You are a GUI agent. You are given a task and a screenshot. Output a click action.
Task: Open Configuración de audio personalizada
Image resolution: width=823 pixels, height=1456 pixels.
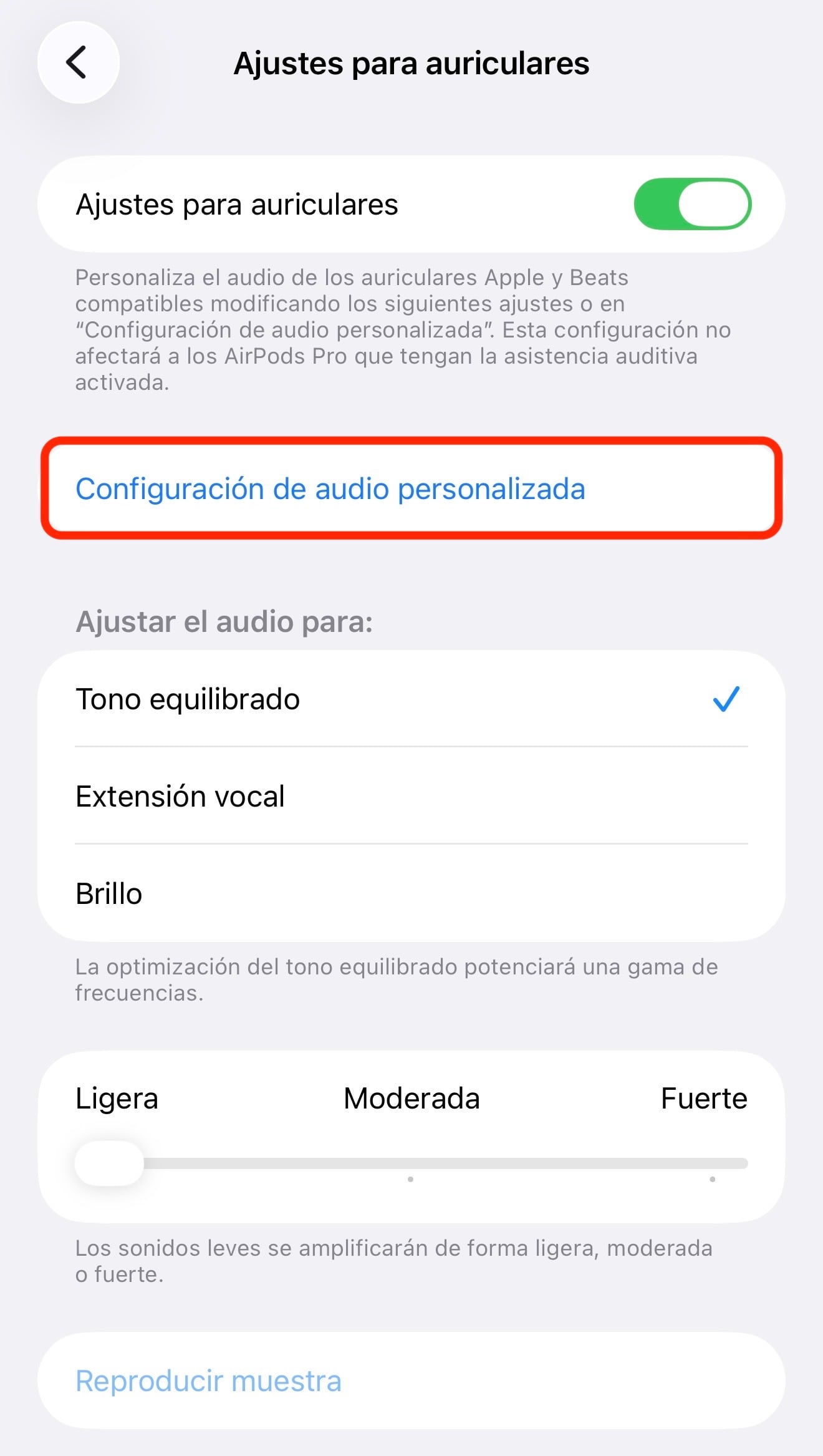(x=330, y=488)
